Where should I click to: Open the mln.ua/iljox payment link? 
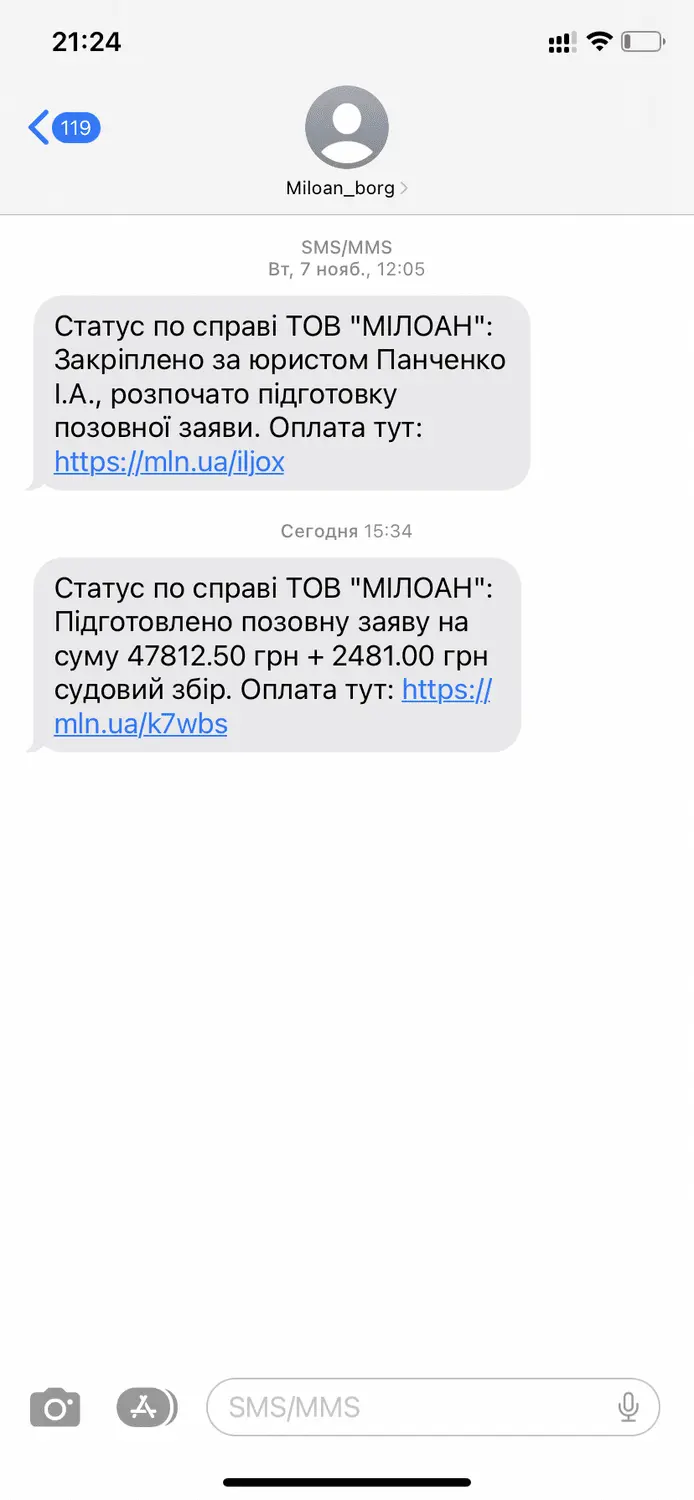point(169,462)
